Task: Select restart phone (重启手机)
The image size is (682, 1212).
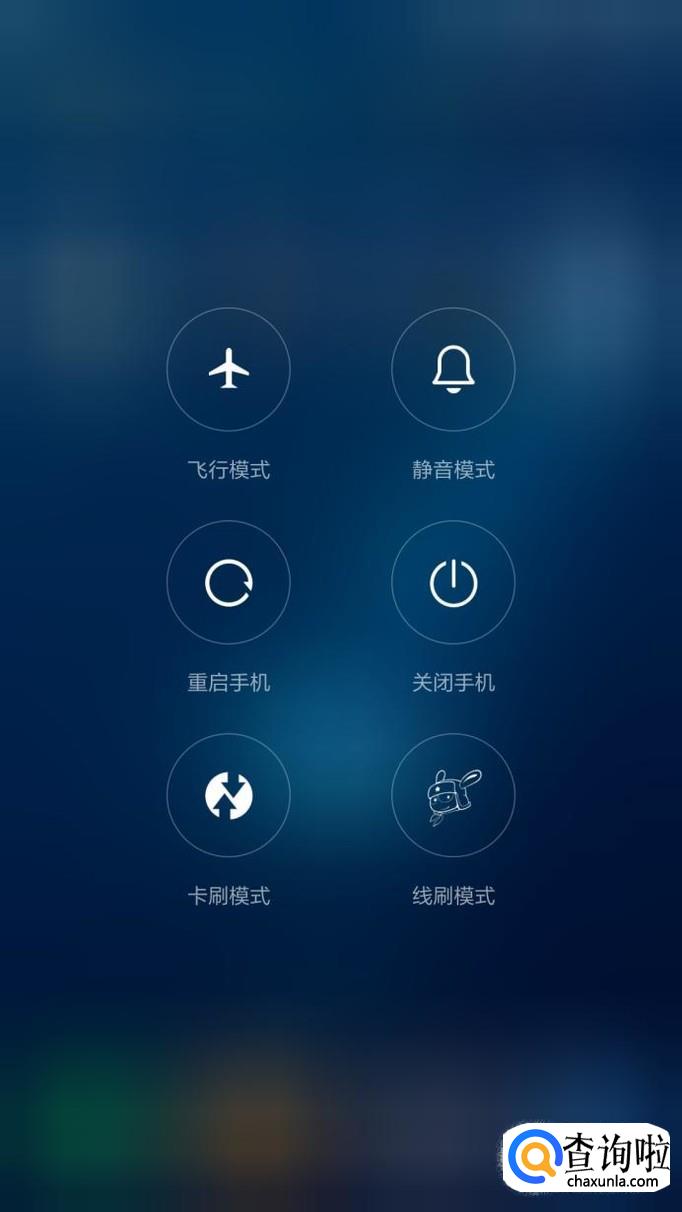Action: [228, 583]
